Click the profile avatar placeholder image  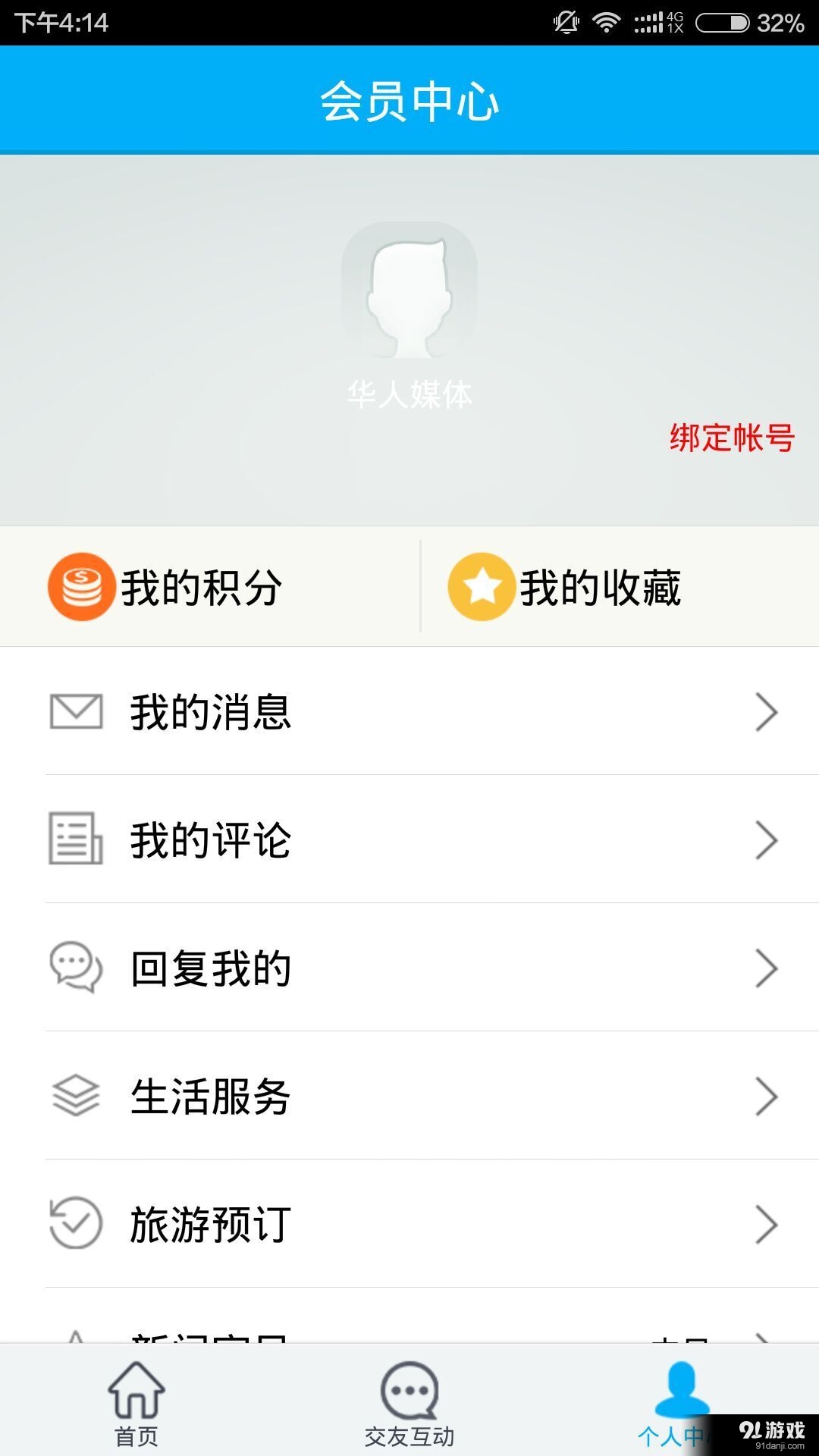[409, 292]
